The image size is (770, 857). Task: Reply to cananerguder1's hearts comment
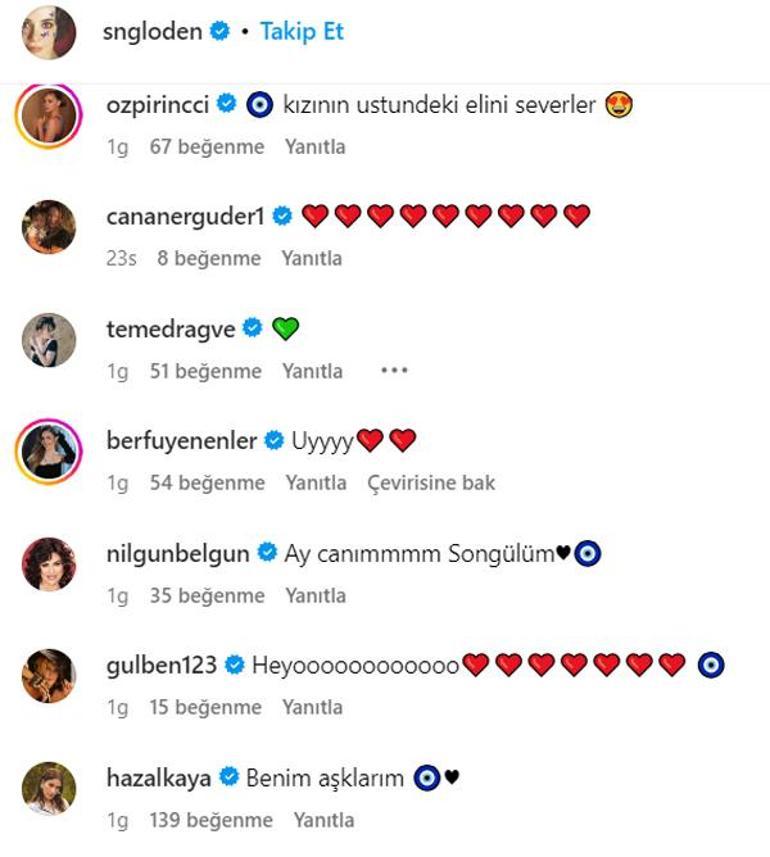pyautogui.click(x=311, y=259)
